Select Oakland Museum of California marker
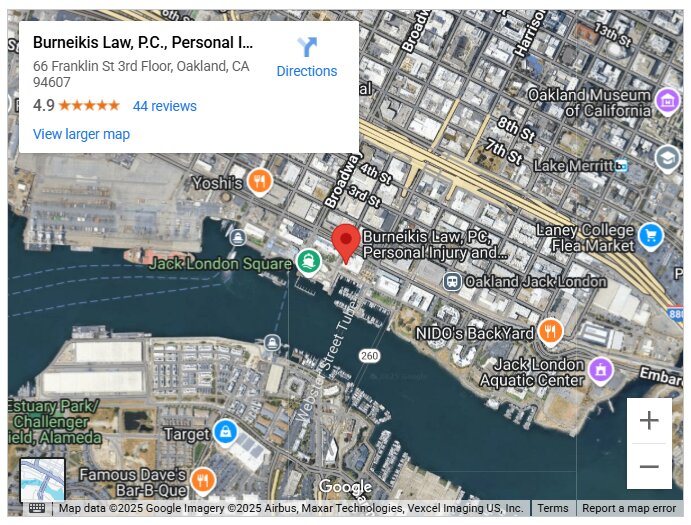Screen dimensions: 691x525 click(x=667, y=101)
